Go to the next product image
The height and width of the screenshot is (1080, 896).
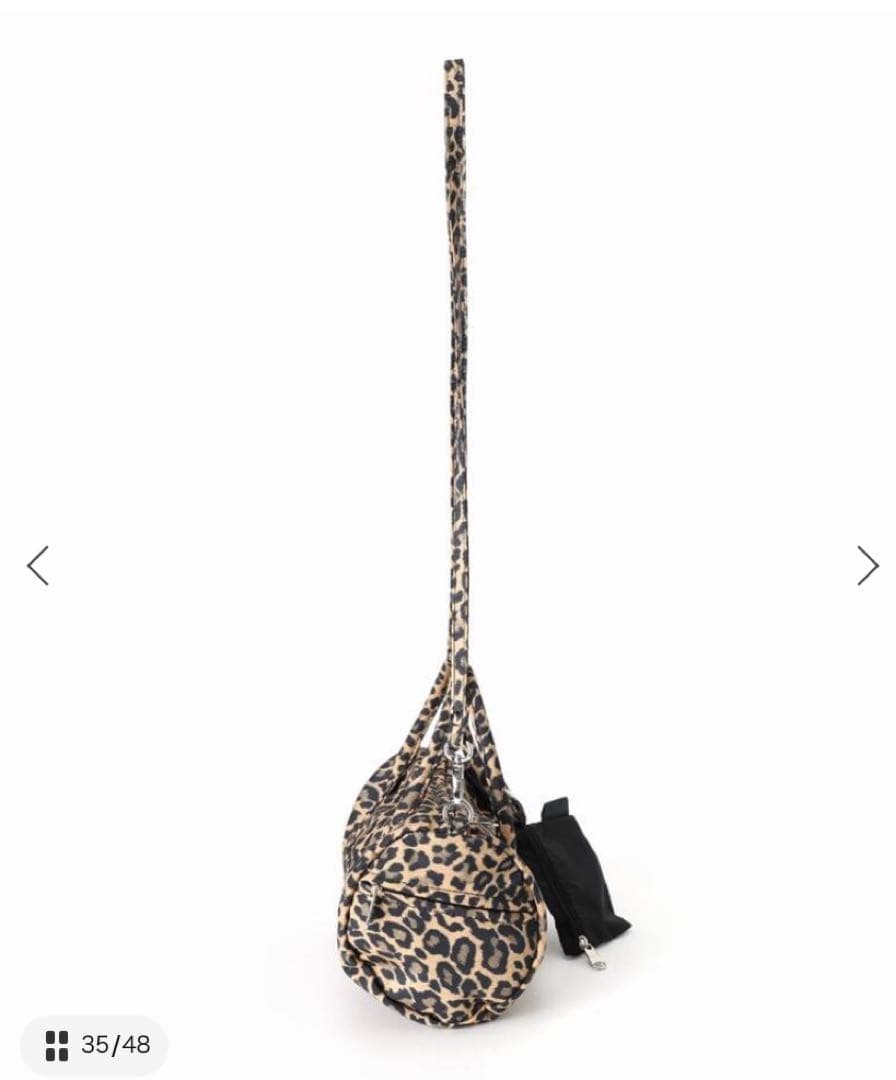pos(867,566)
